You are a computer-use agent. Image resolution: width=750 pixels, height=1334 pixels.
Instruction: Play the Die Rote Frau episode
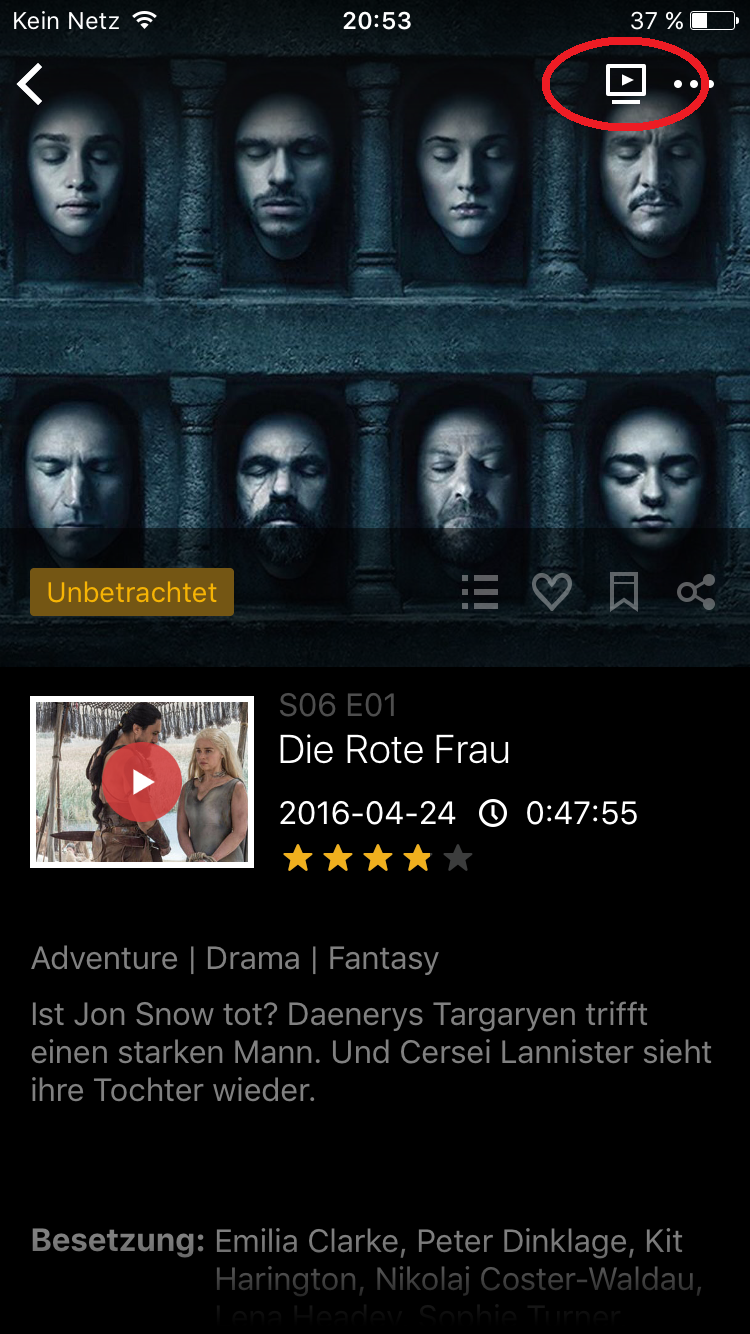point(142,781)
